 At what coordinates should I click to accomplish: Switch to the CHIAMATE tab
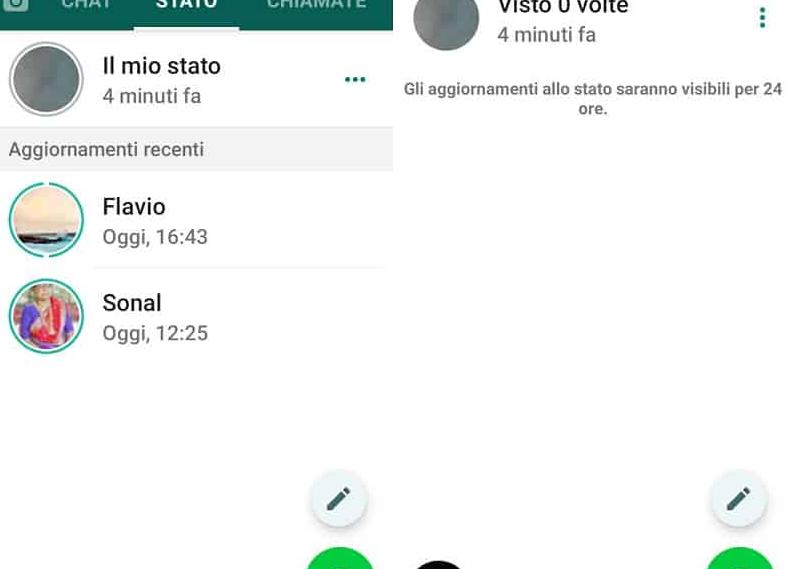point(316,5)
